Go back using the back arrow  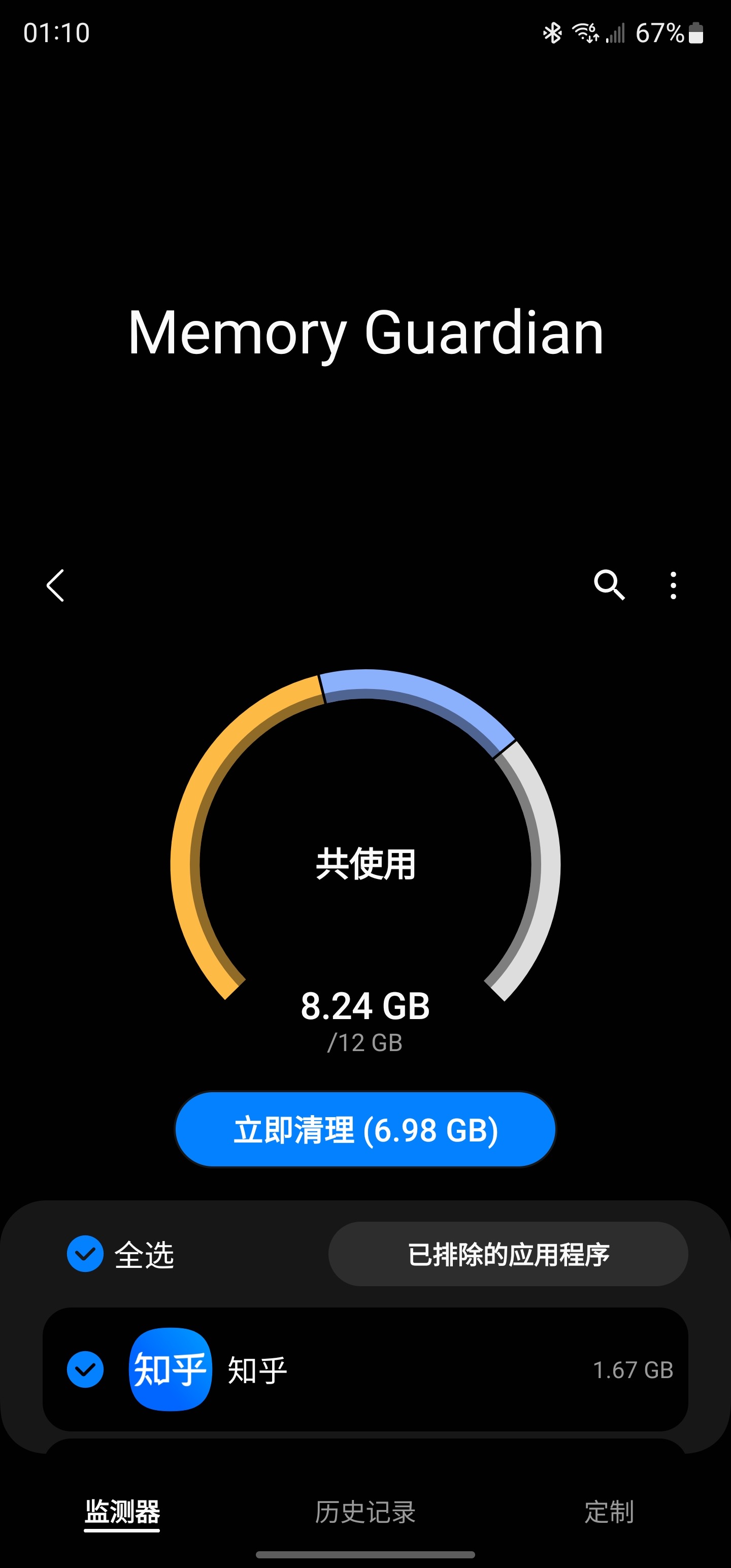pyautogui.click(x=55, y=585)
